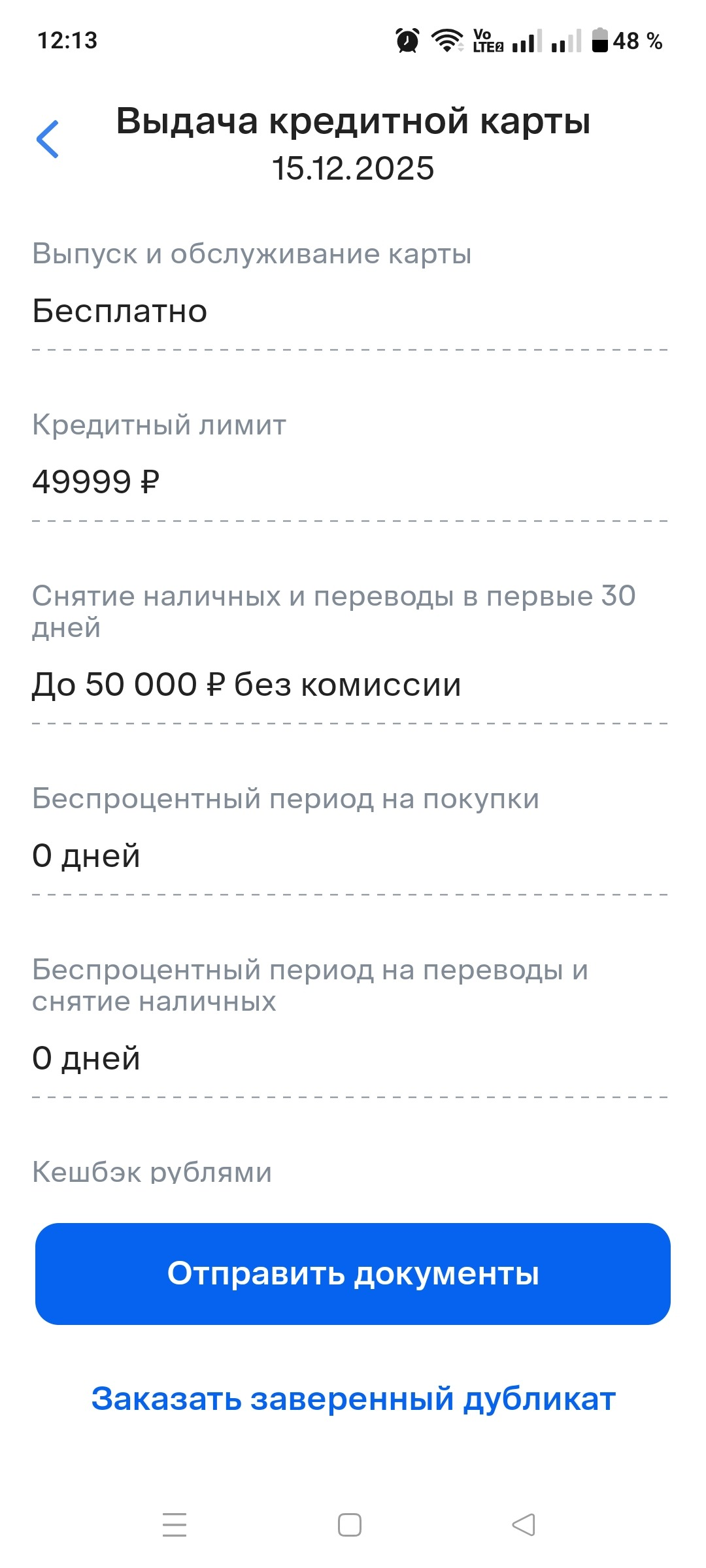Go to home screen via system button
This screenshot has height=1568, width=706.
pyautogui.click(x=350, y=1525)
